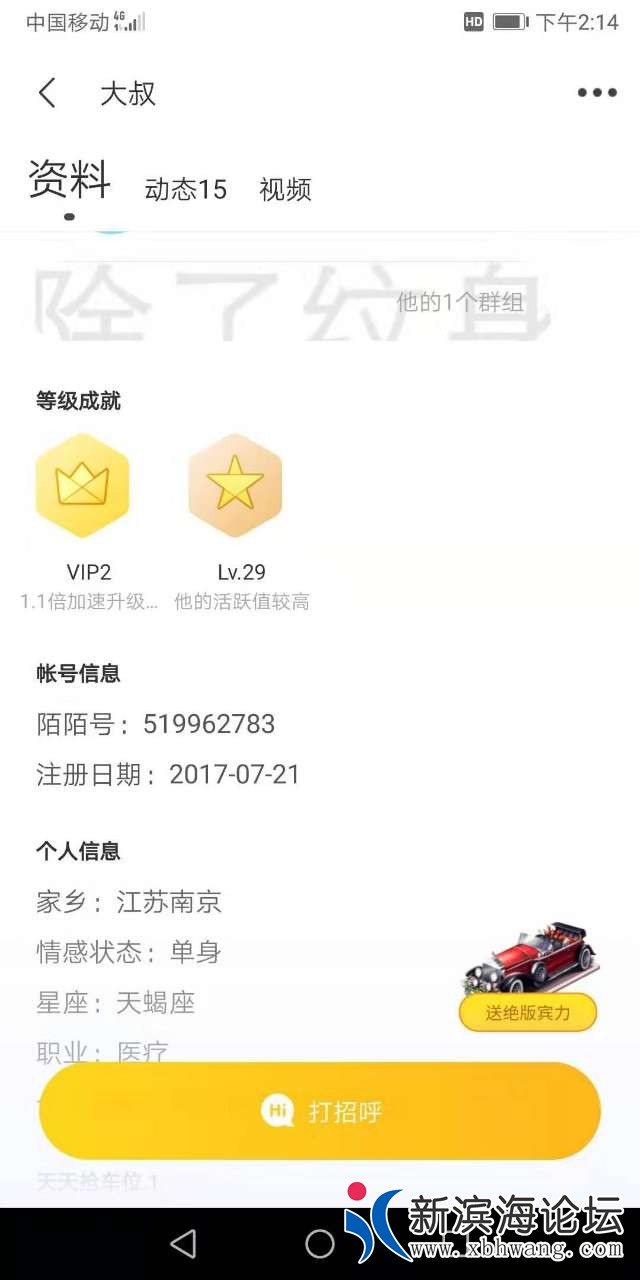This screenshot has width=640, height=1280.
Task: Go back from 大叔's profile
Action: [47, 94]
